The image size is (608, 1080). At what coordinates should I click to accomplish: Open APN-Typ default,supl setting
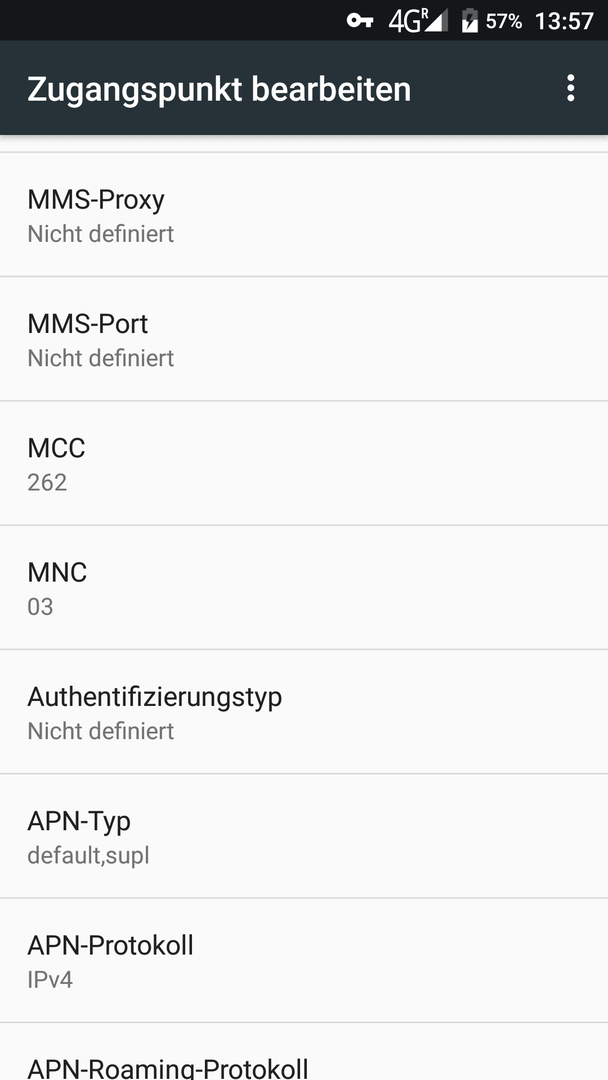(304, 836)
